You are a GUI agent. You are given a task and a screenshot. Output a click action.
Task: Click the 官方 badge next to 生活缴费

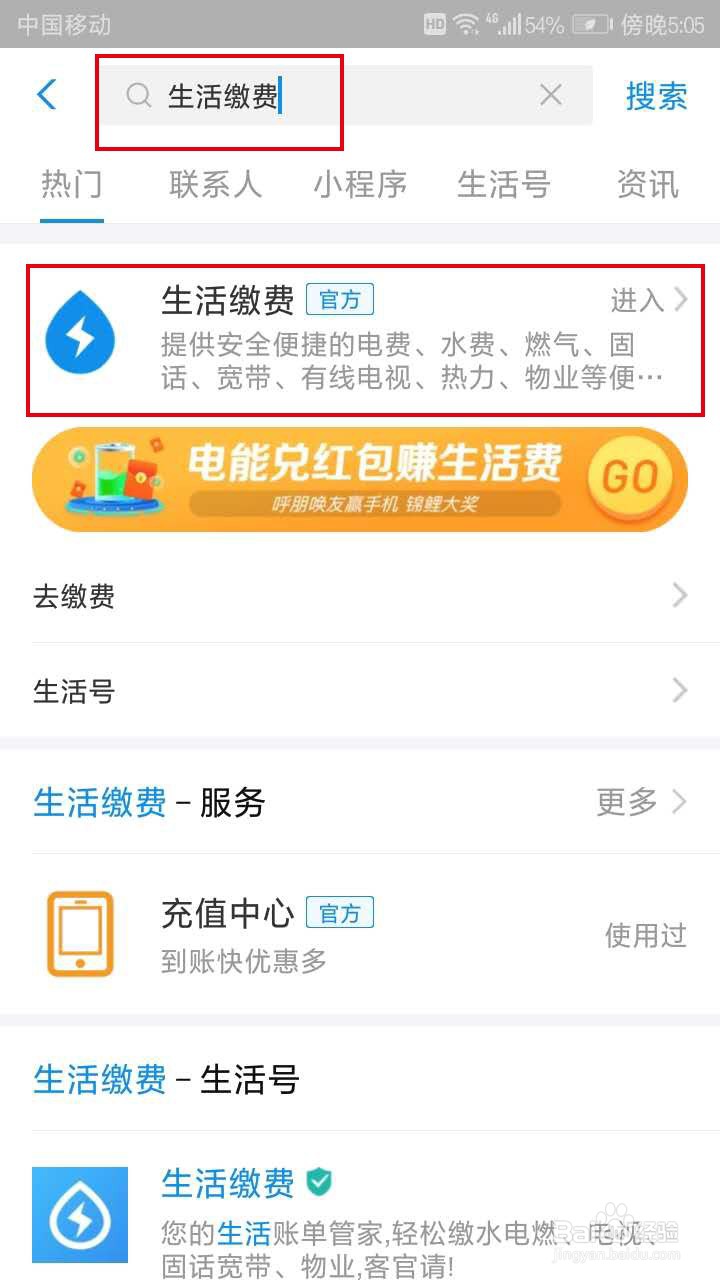pos(340,300)
